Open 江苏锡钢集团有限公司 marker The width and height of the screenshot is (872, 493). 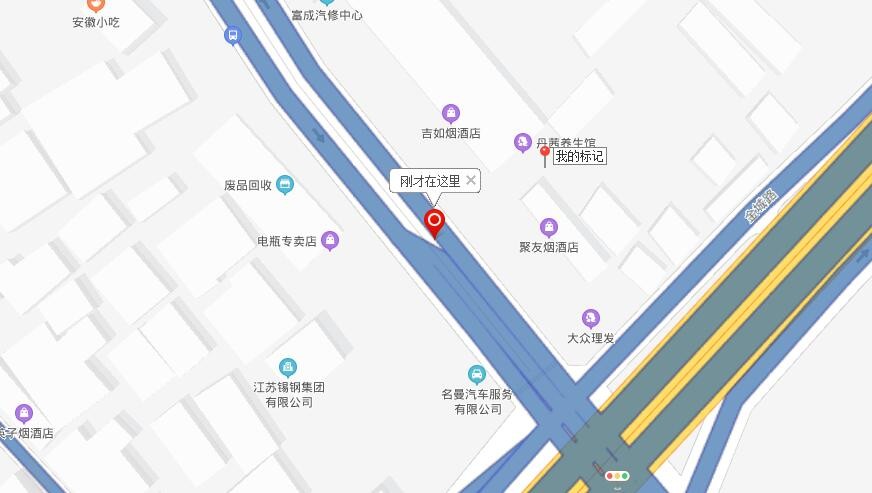click(288, 367)
